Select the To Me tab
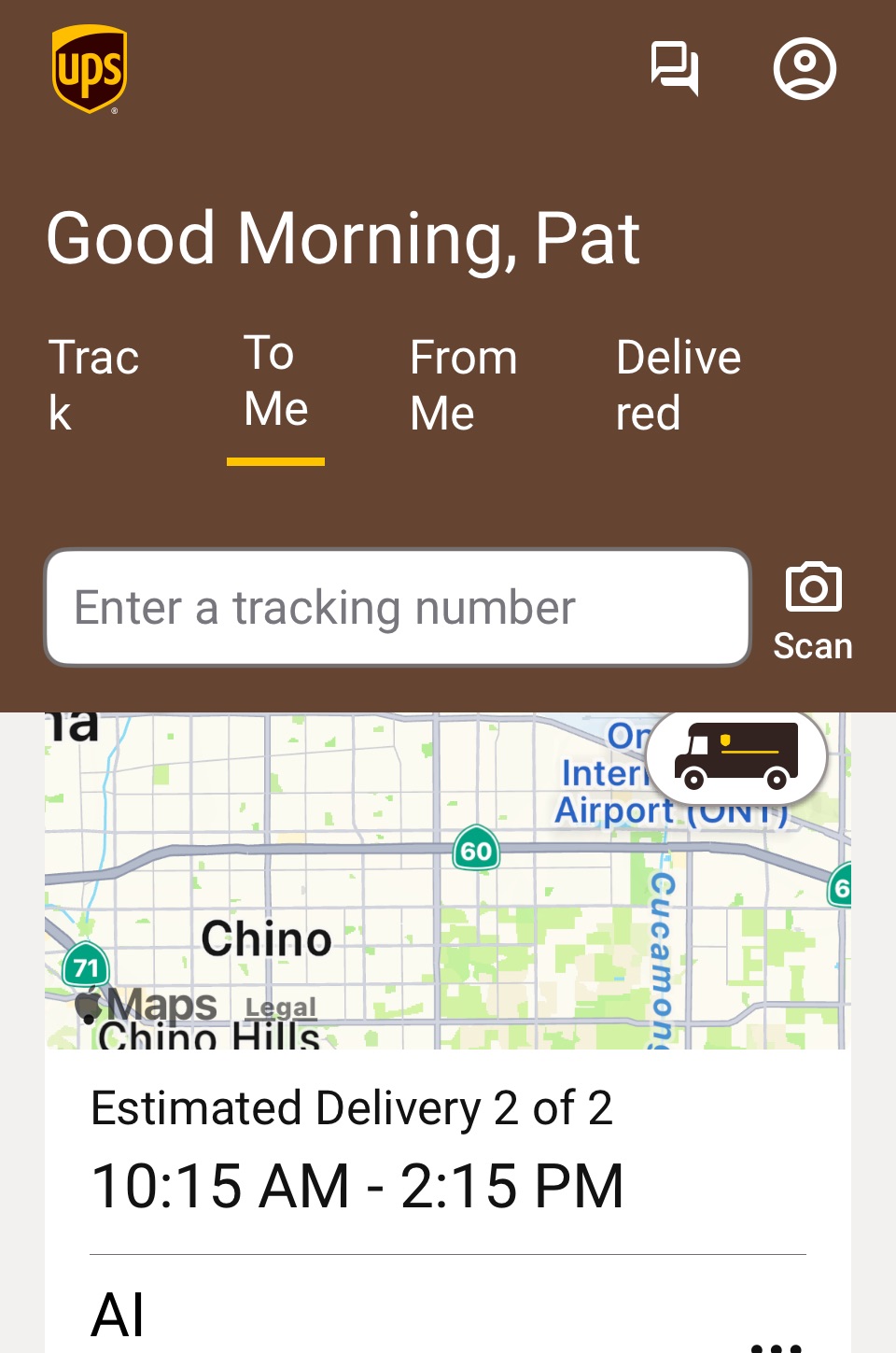This screenshot has height=1353, width=896. coord(275,382)
